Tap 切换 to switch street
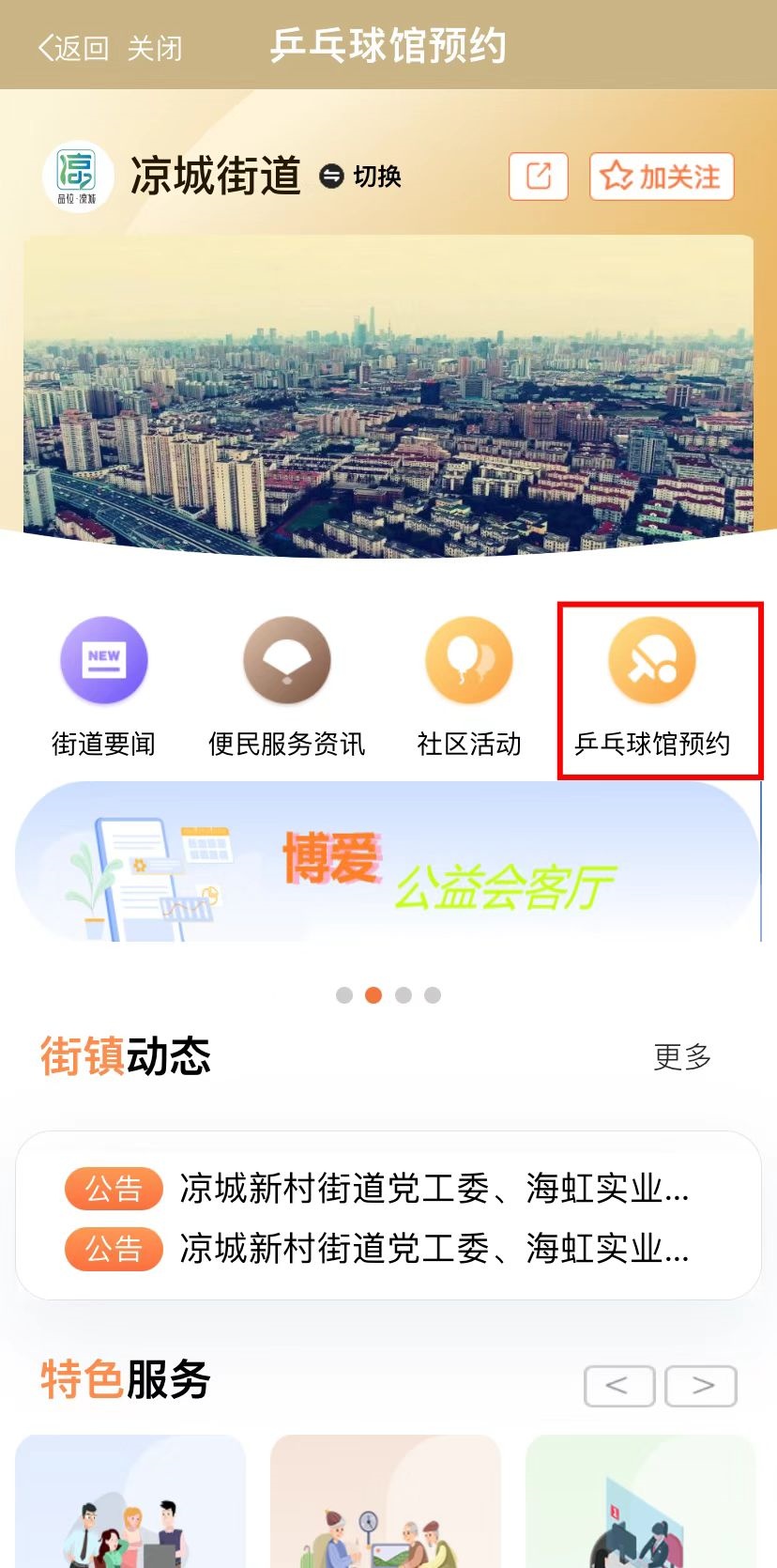Image resolution: width=777 pixels, height=1568 pixels. (x=361, y=176)
